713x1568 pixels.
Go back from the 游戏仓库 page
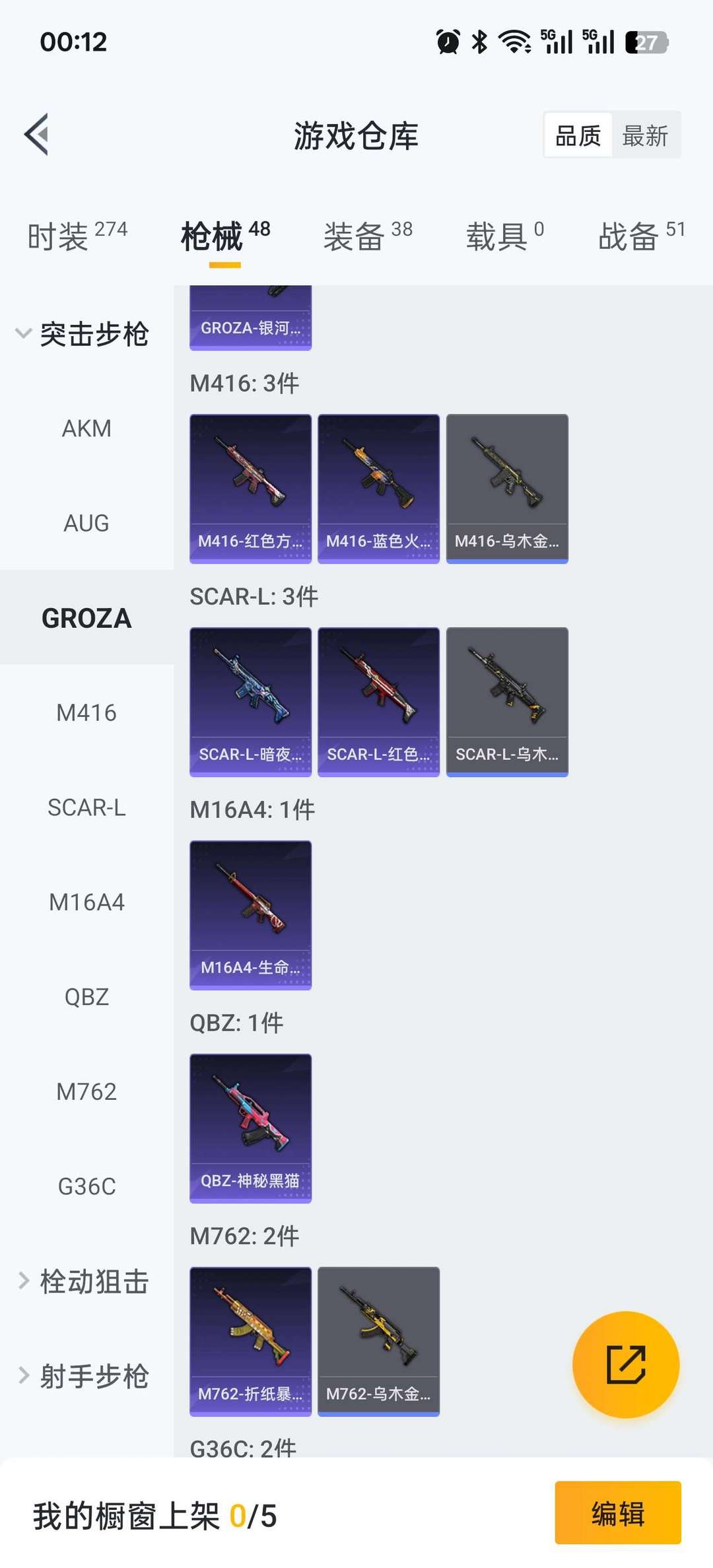point(37,135)
